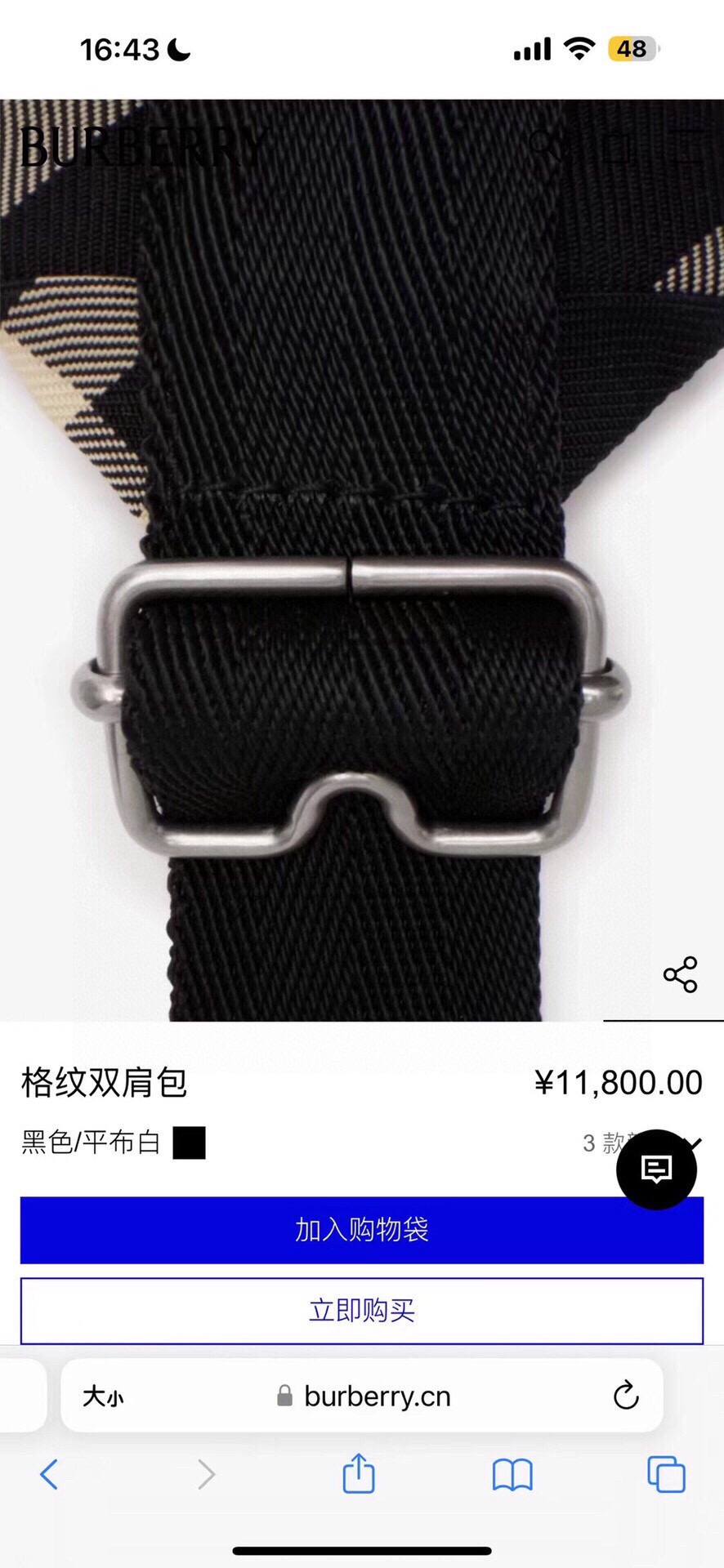Viewport: 724px width, 1568px height.
Task: Show all open Safari tabs
Action: pos(666,1475)
